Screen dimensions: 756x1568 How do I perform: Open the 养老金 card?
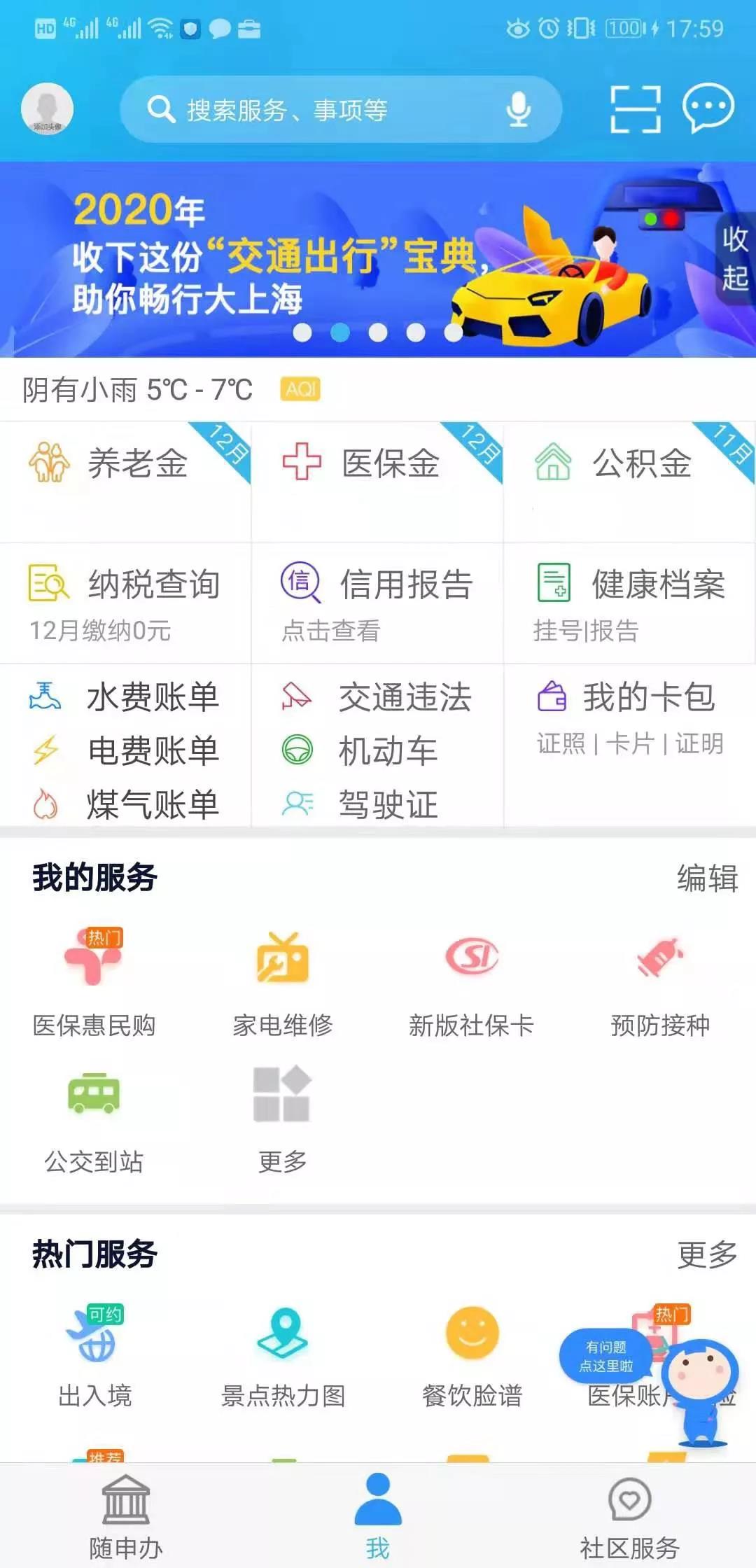click(x=126, y=482)
